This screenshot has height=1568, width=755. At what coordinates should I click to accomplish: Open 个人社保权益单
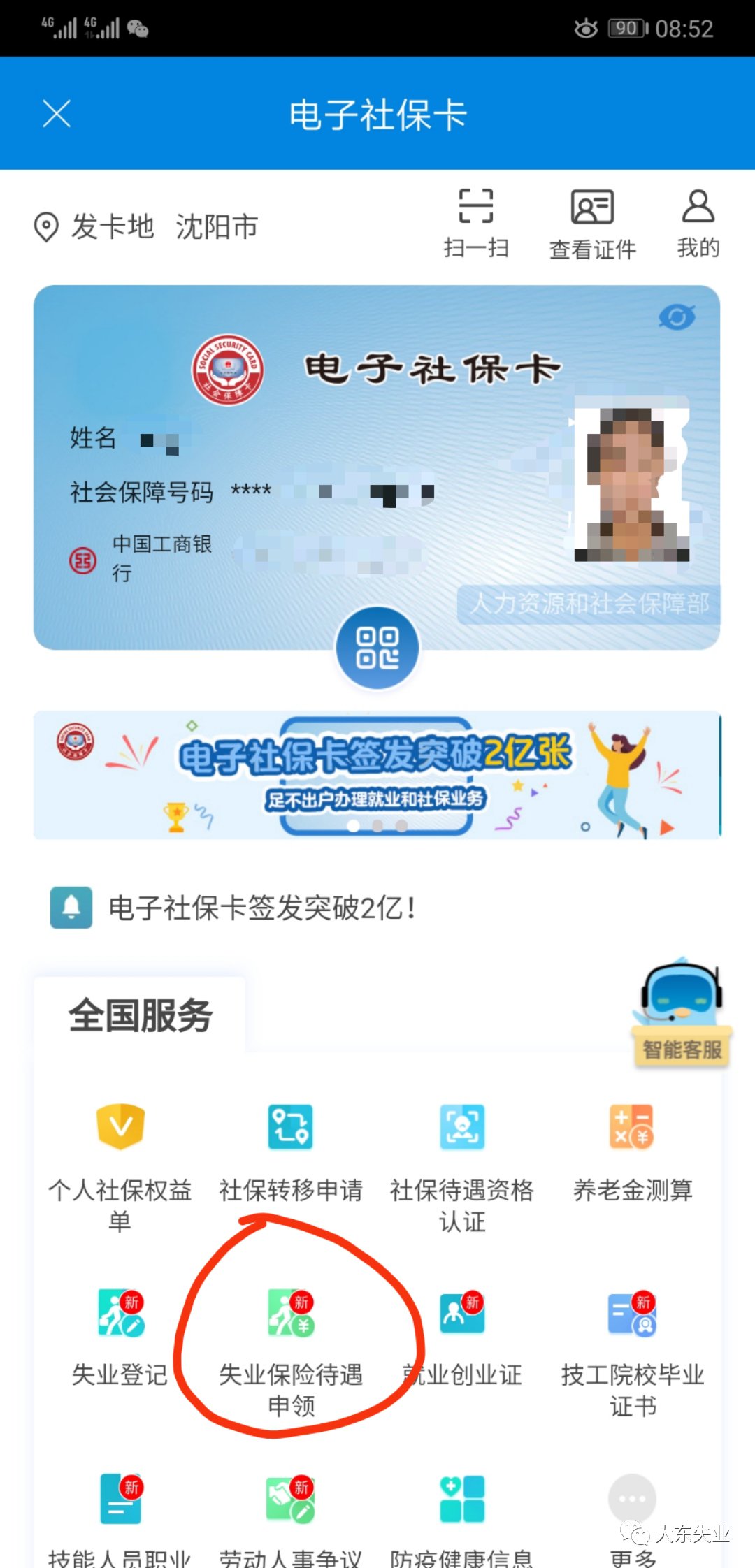(120, 1160)
